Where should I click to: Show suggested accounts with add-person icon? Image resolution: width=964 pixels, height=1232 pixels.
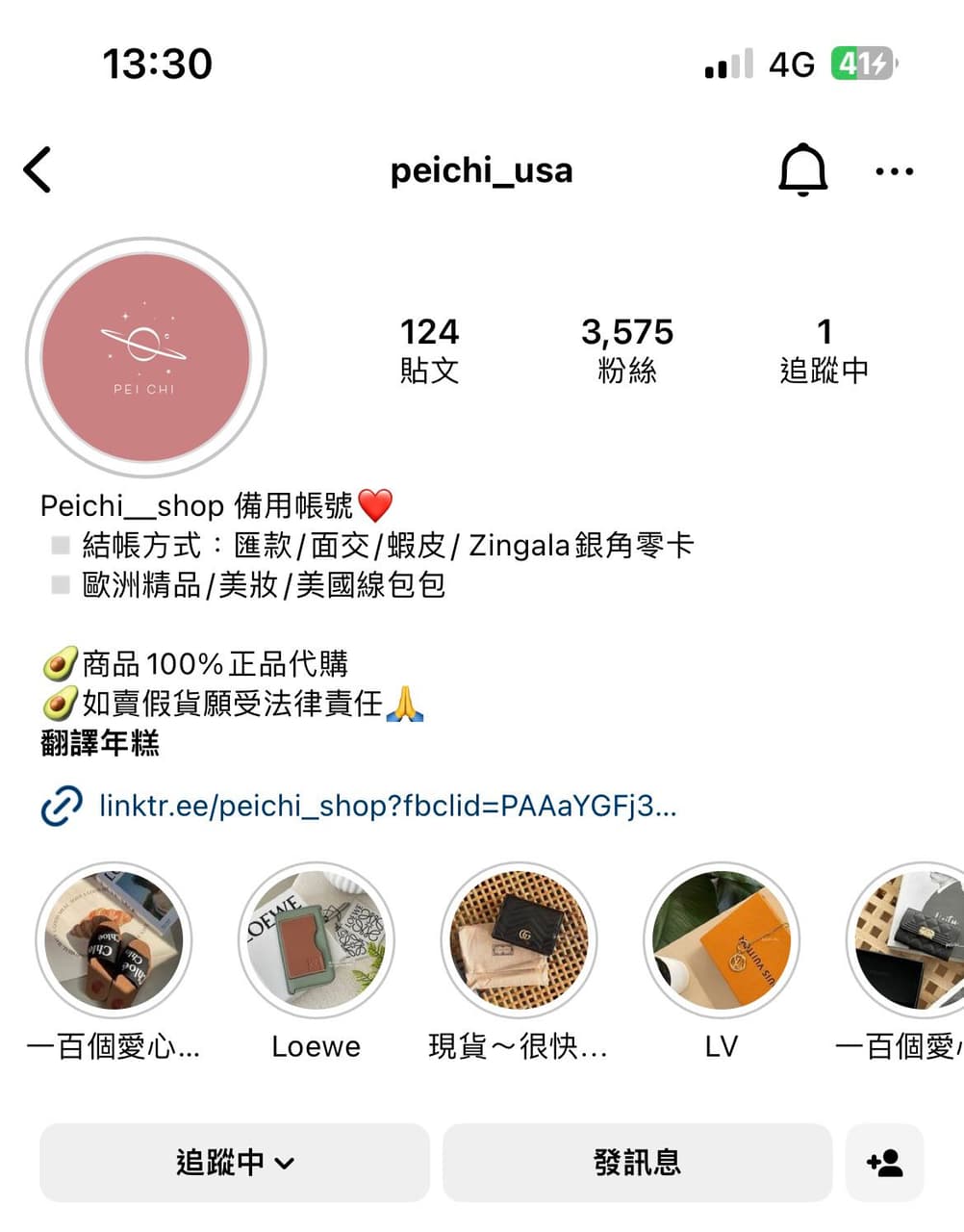click(884, 1162)
